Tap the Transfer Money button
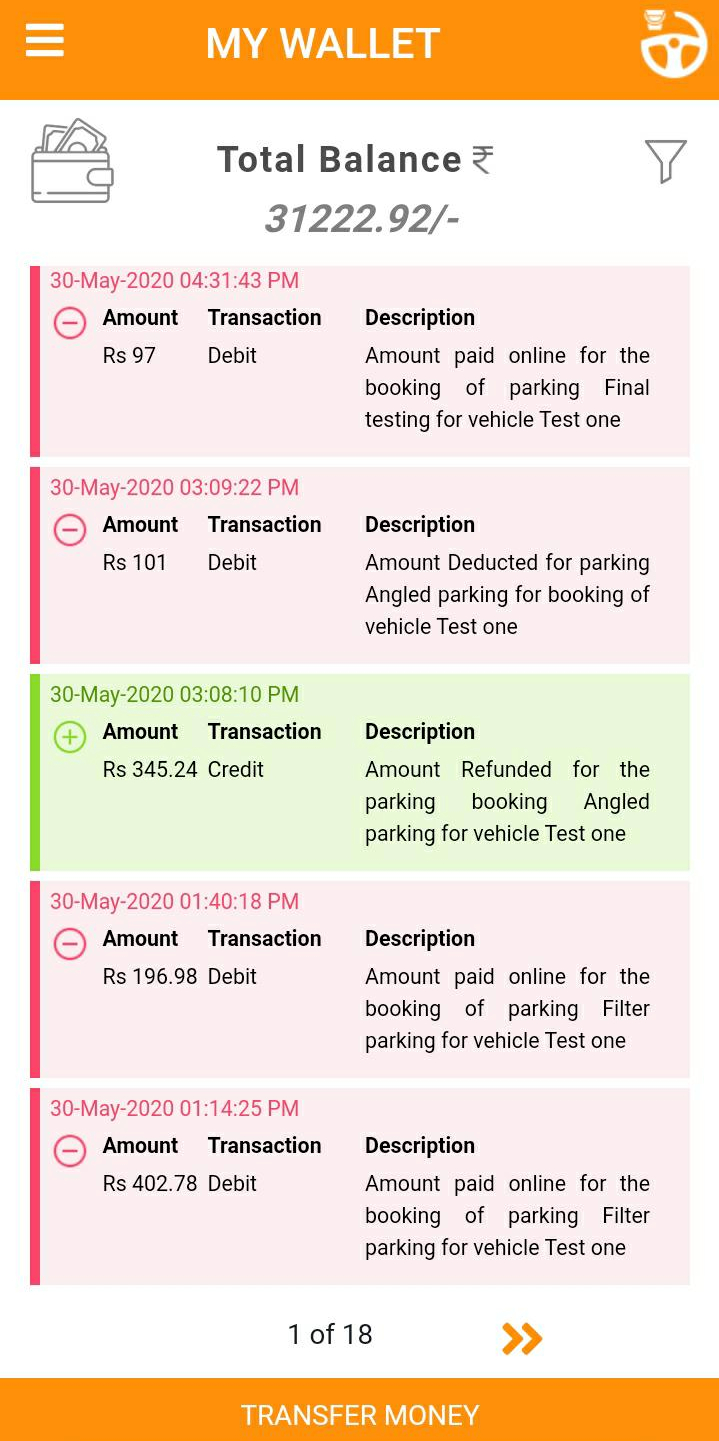 tap(360, 1414)
